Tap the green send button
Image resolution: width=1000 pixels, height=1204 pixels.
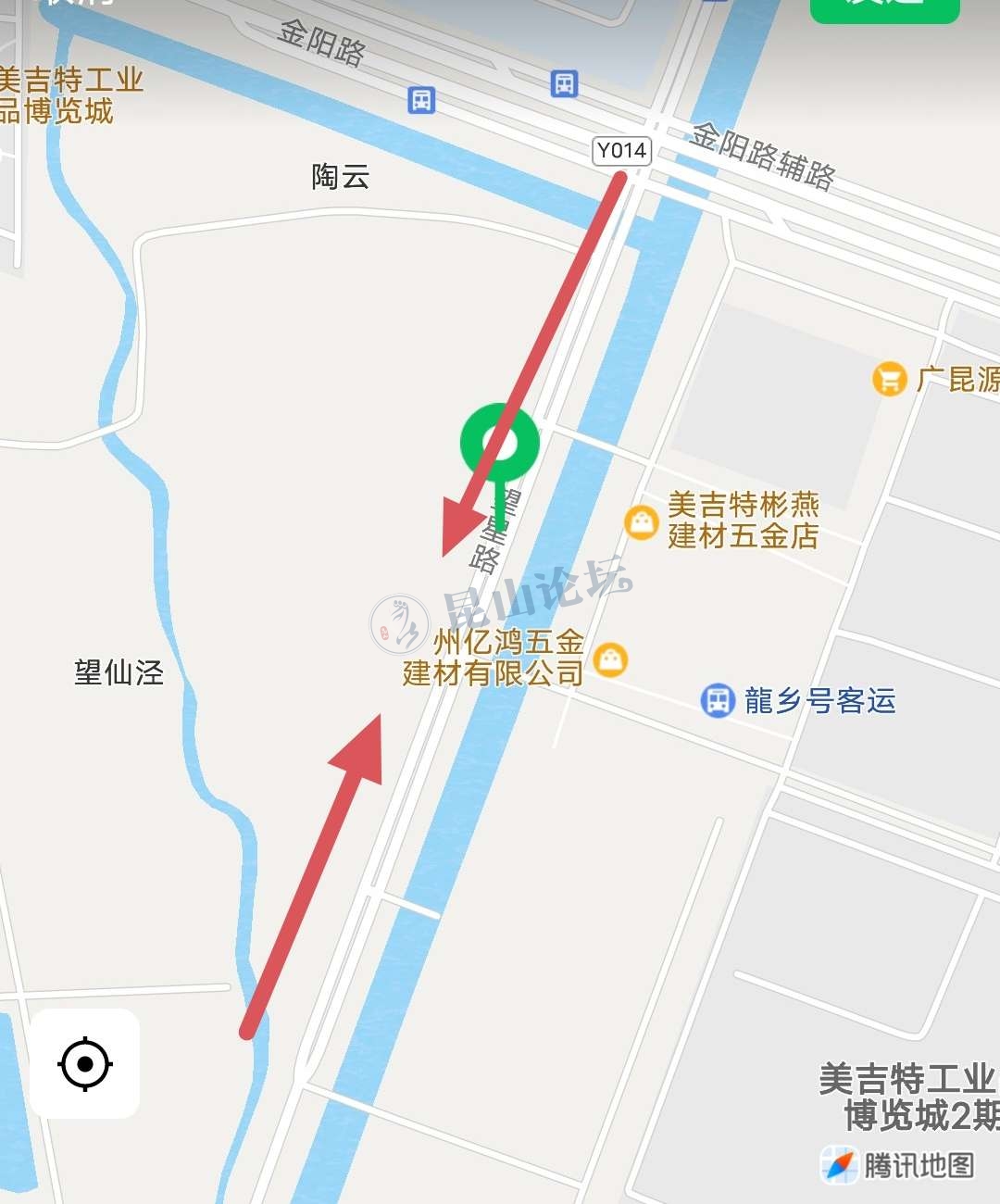(884, 7)
